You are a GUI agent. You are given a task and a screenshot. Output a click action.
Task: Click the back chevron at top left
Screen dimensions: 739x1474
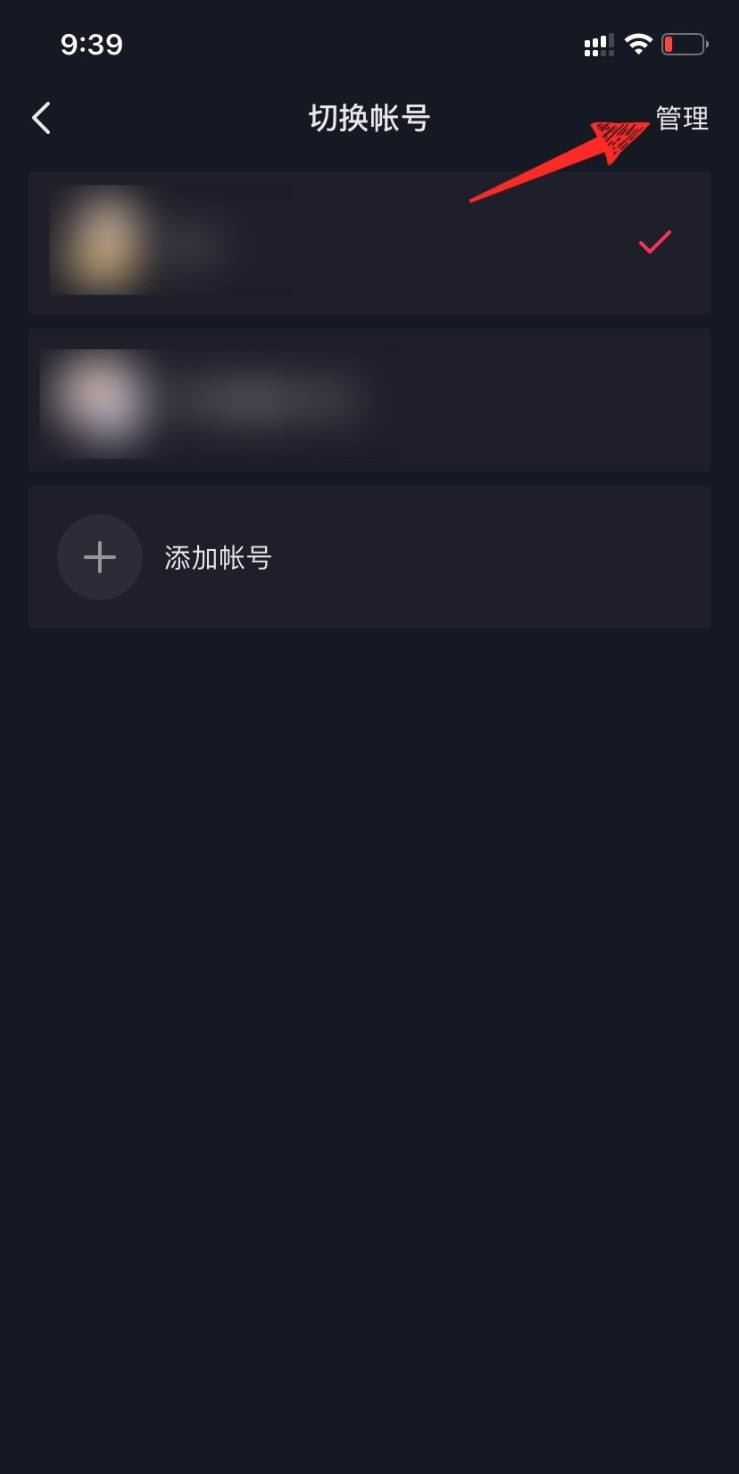pyautogui.click(x=41, y=117)
